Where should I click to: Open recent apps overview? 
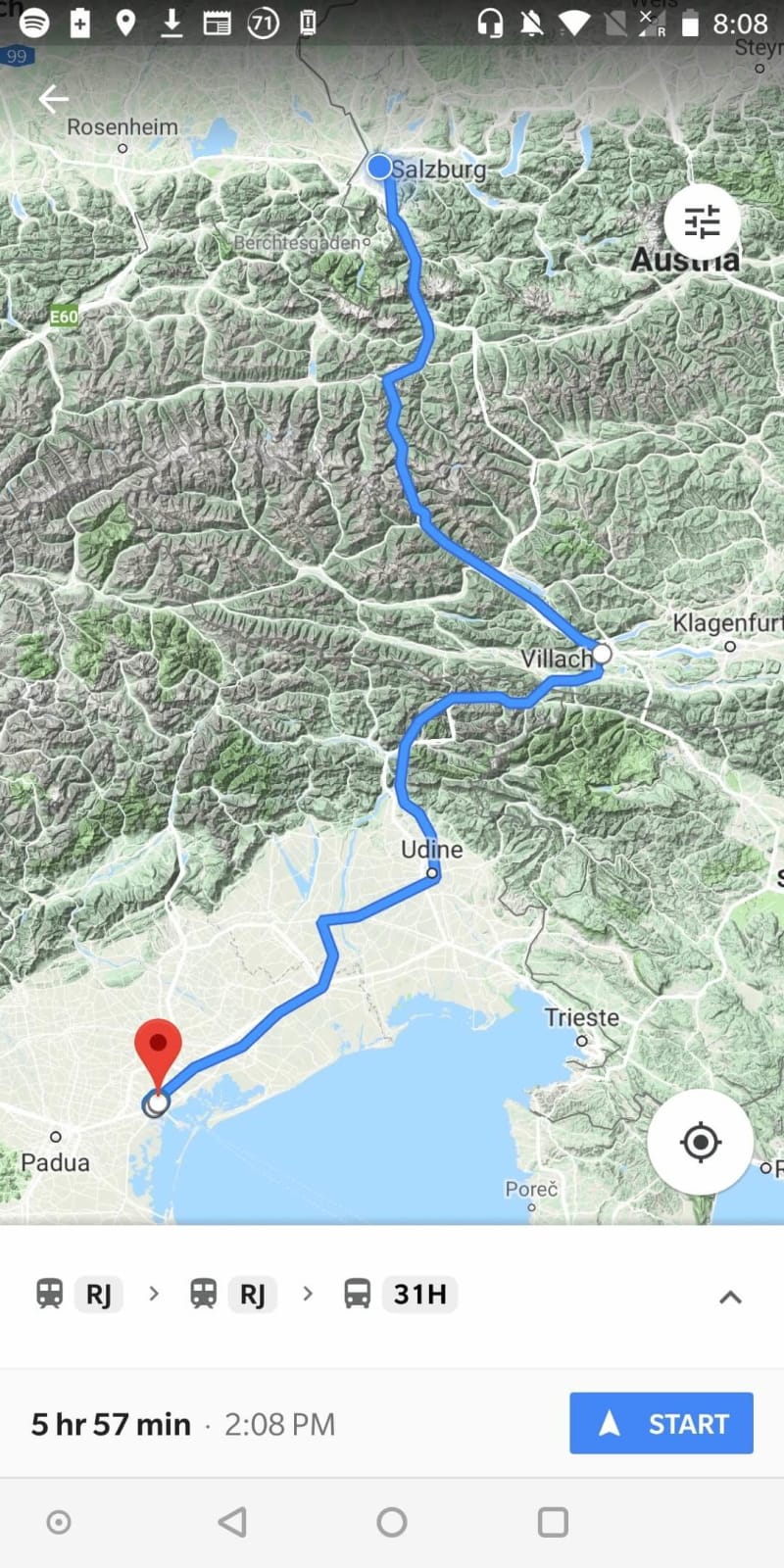[553, 1522]
